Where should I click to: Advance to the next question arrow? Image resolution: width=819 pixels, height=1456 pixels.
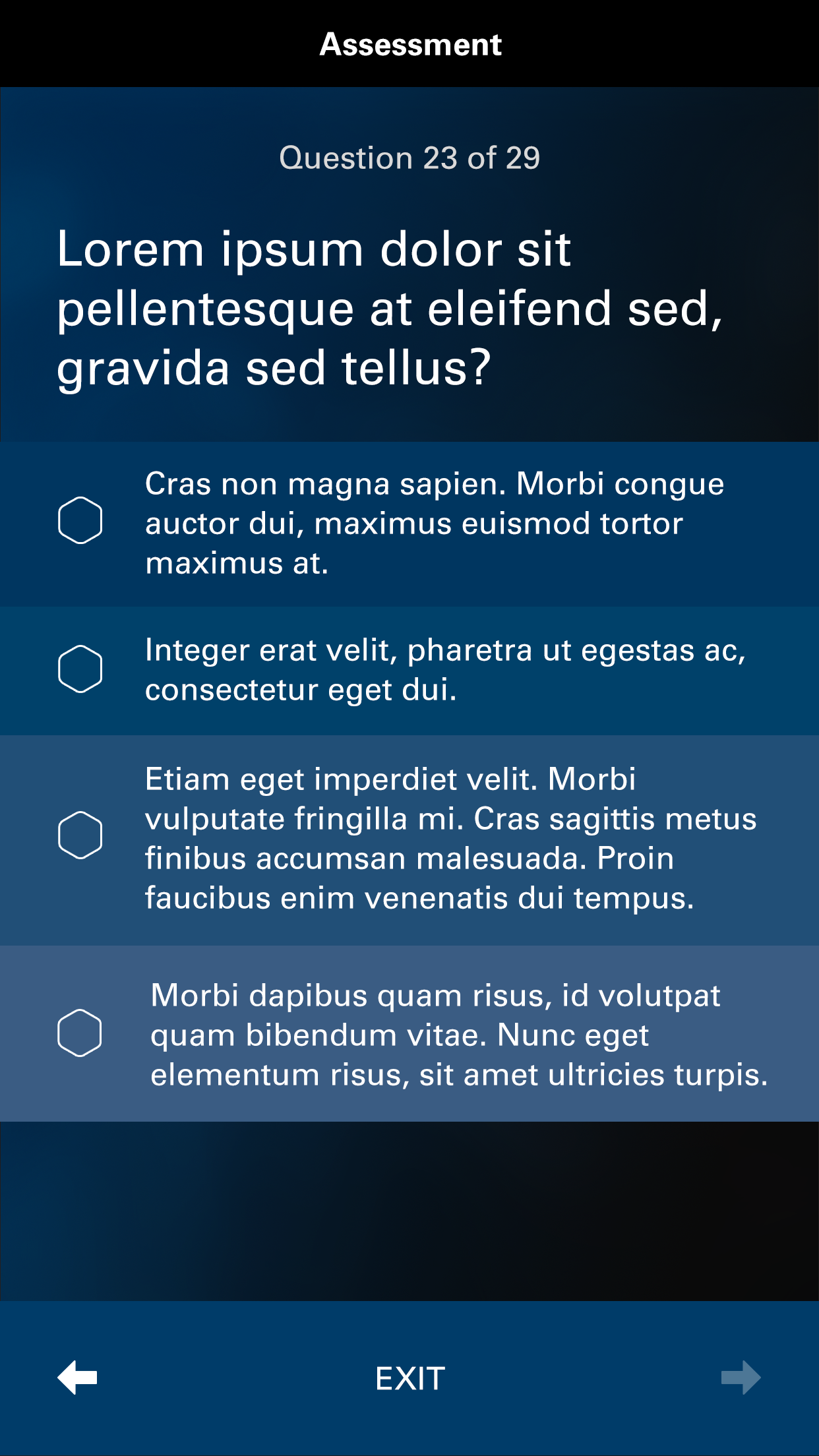coord(741,1378)
